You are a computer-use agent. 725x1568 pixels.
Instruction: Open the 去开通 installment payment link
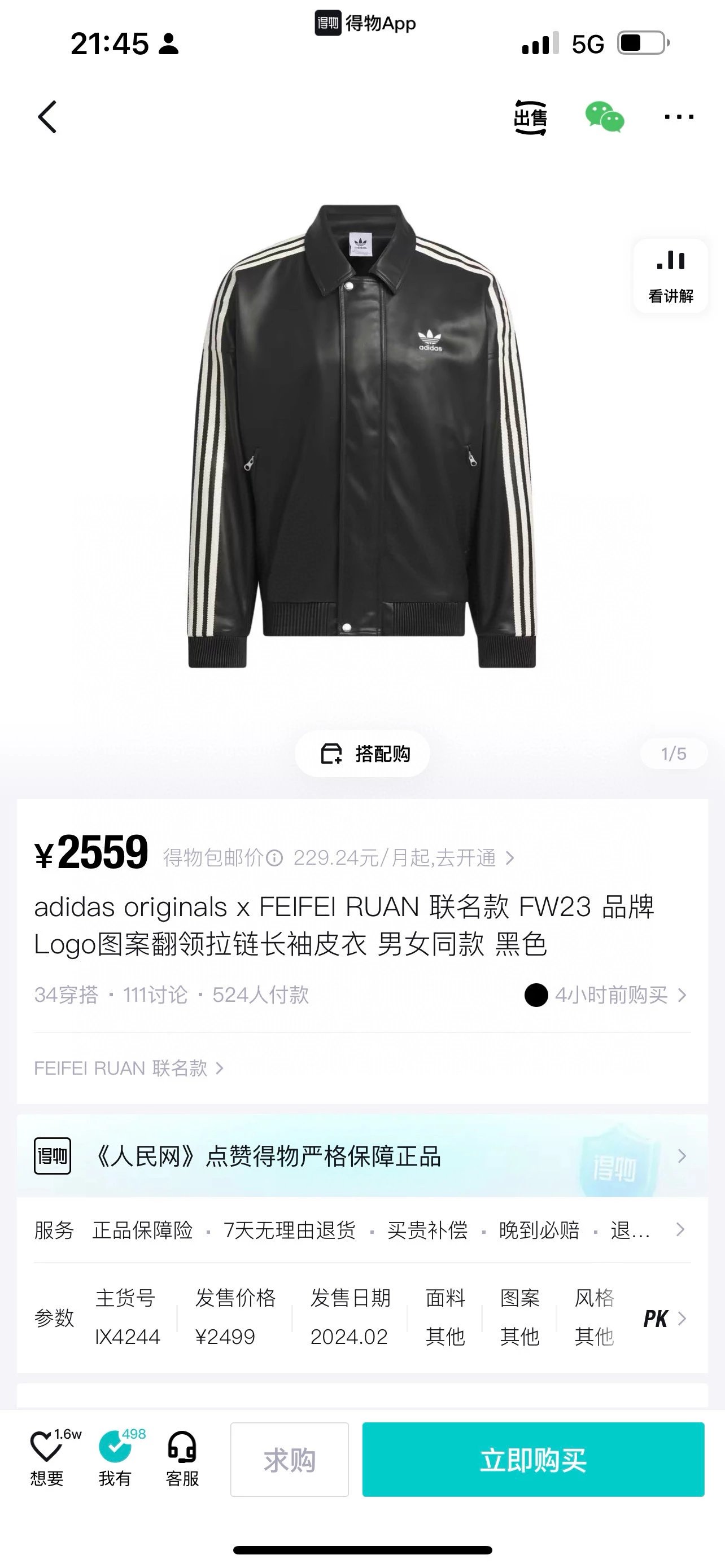click(404, 857)
